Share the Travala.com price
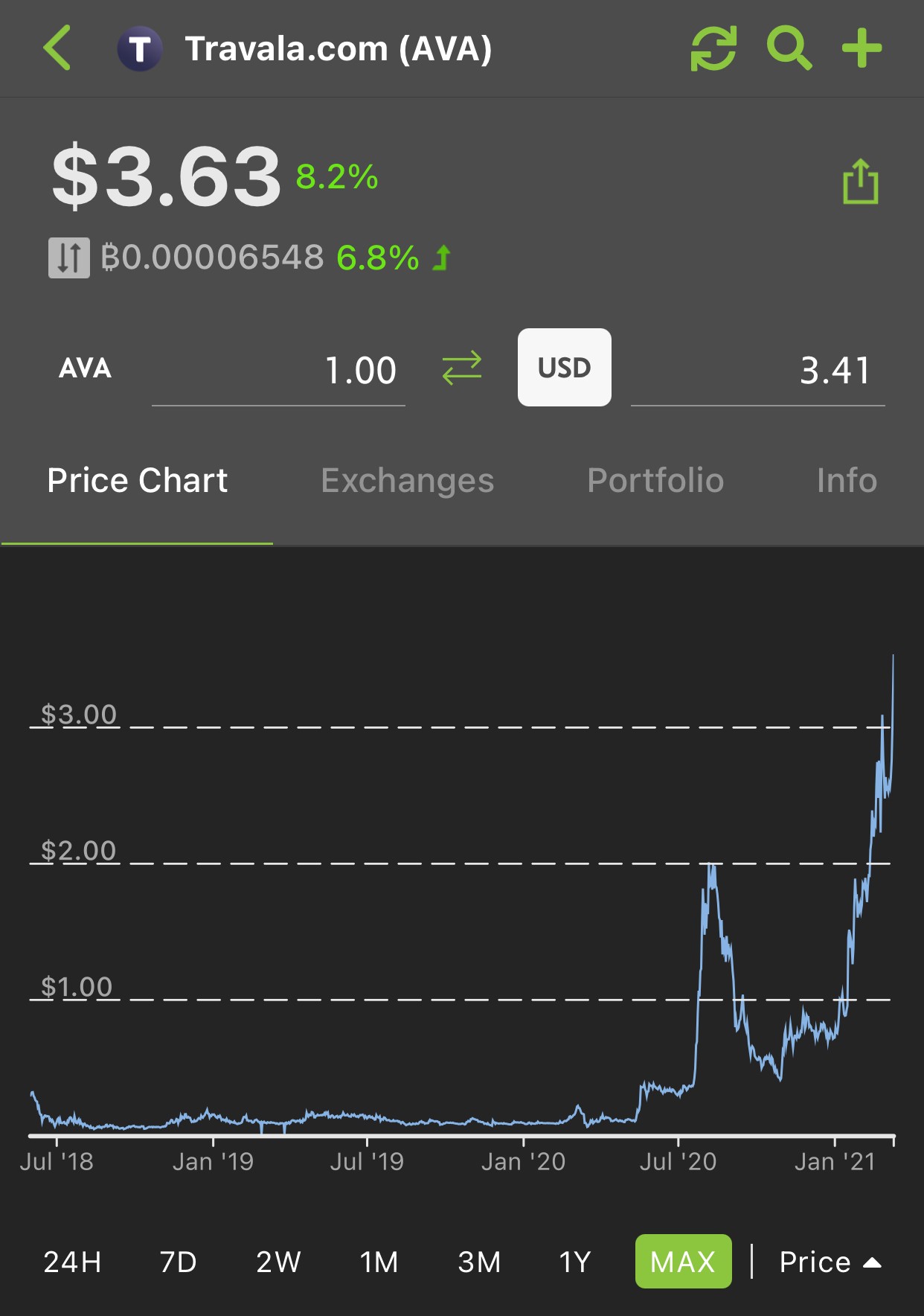The image size is (924, 1316). pyautogui.click(x=861, y=182)
